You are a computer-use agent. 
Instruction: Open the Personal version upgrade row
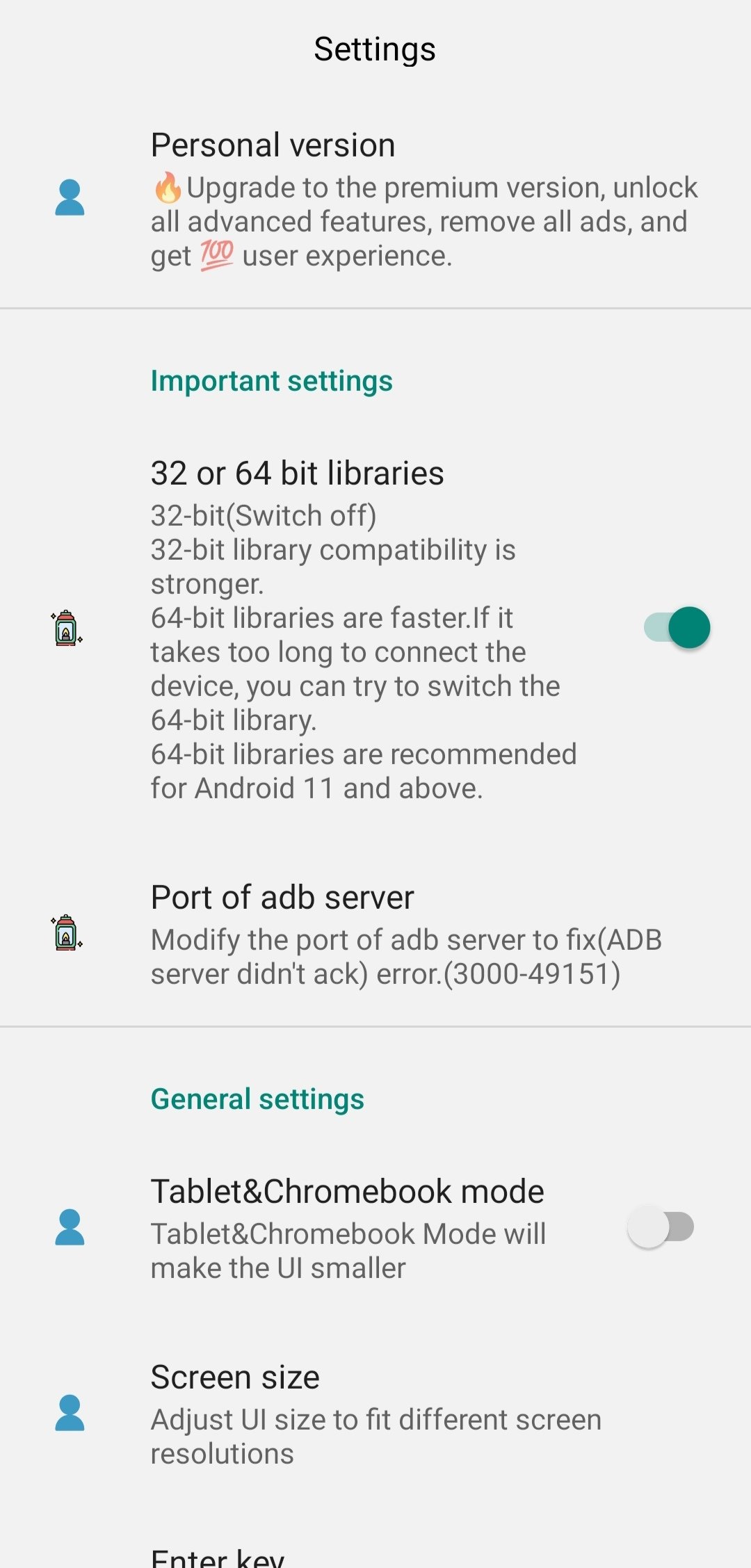point(375,199)
